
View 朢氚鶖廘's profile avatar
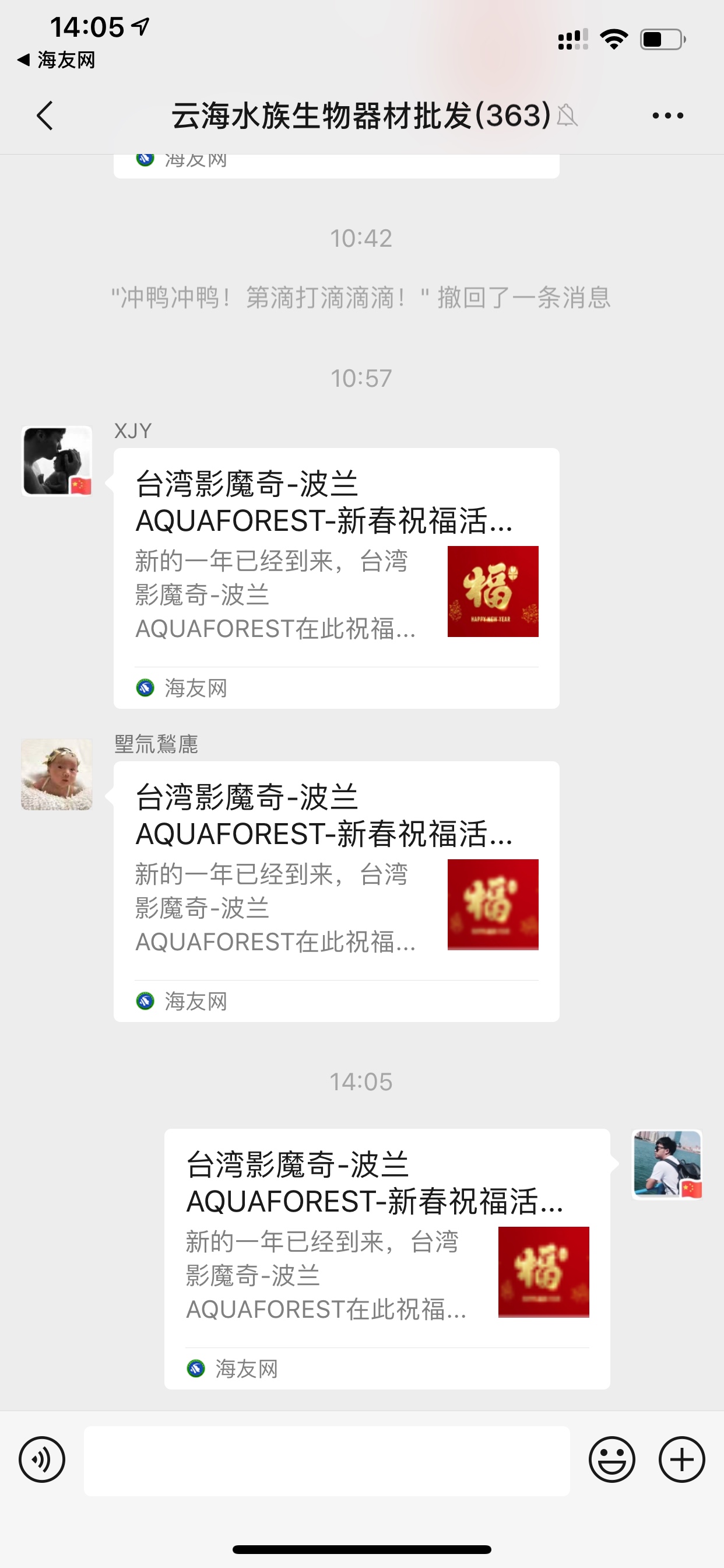coord(57,774)
